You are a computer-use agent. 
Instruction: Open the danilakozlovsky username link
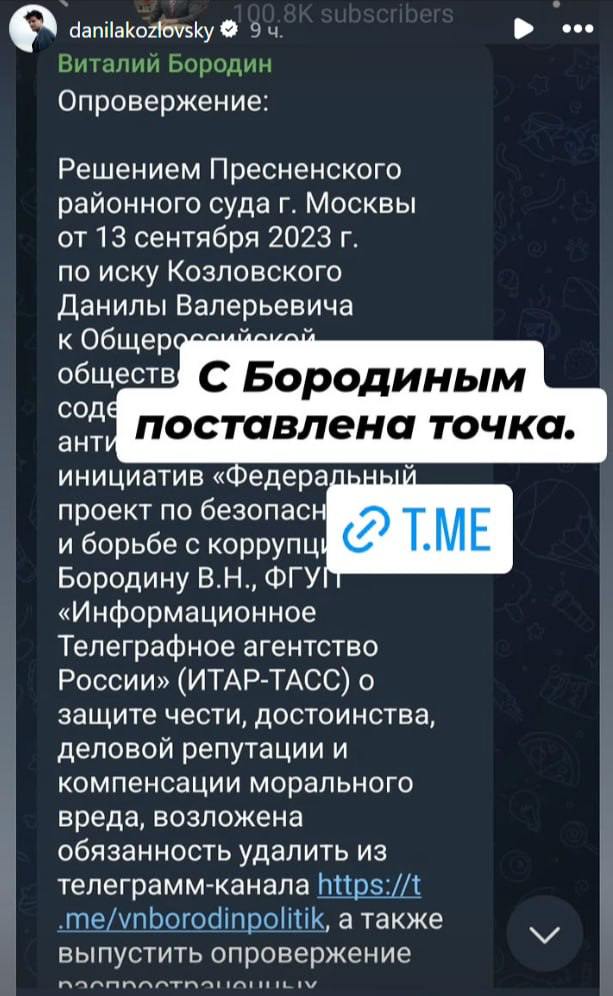(x=141, y=31)
